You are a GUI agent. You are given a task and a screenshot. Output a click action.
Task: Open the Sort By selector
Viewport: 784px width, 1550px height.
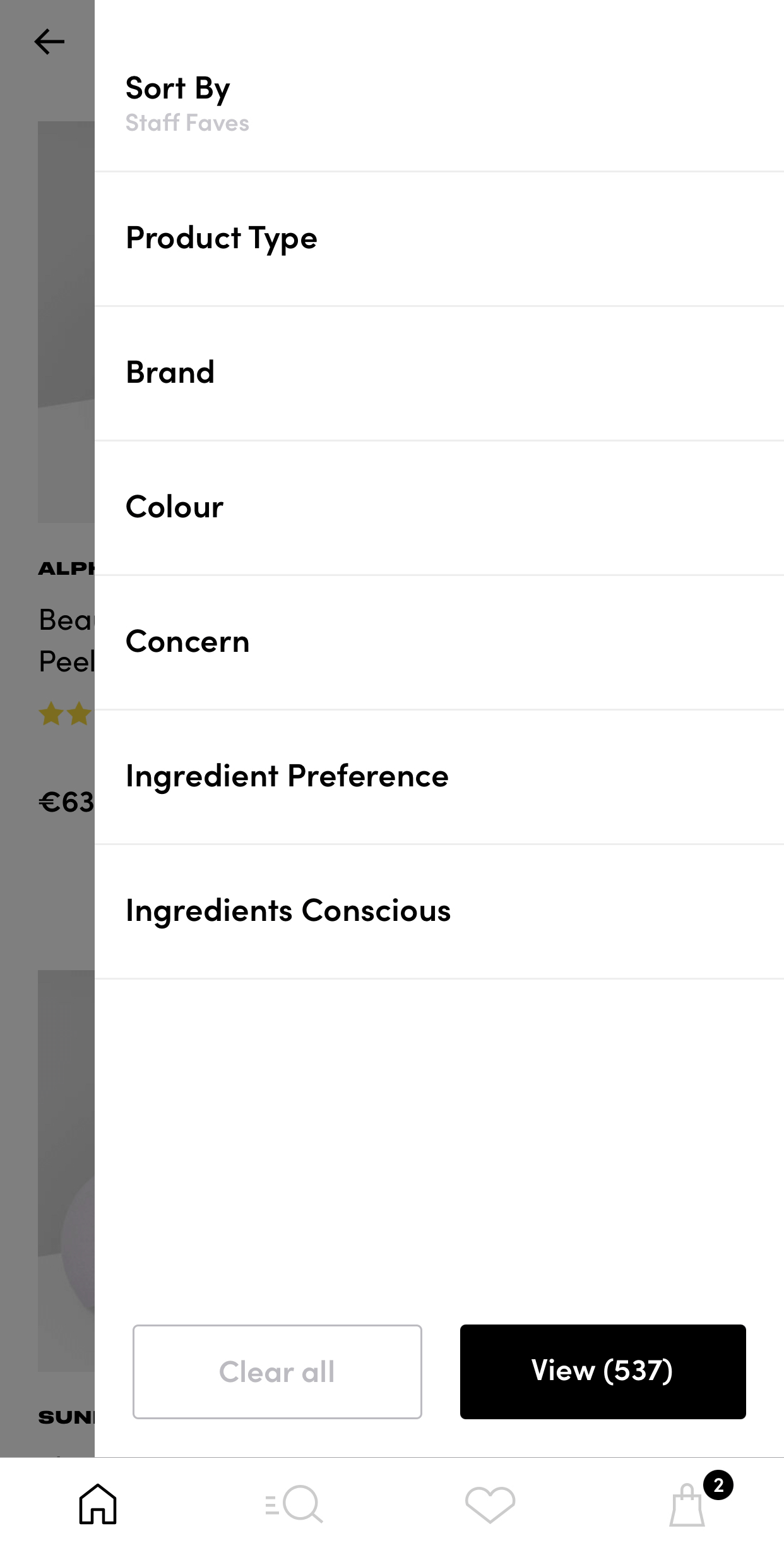click(177, 88)
